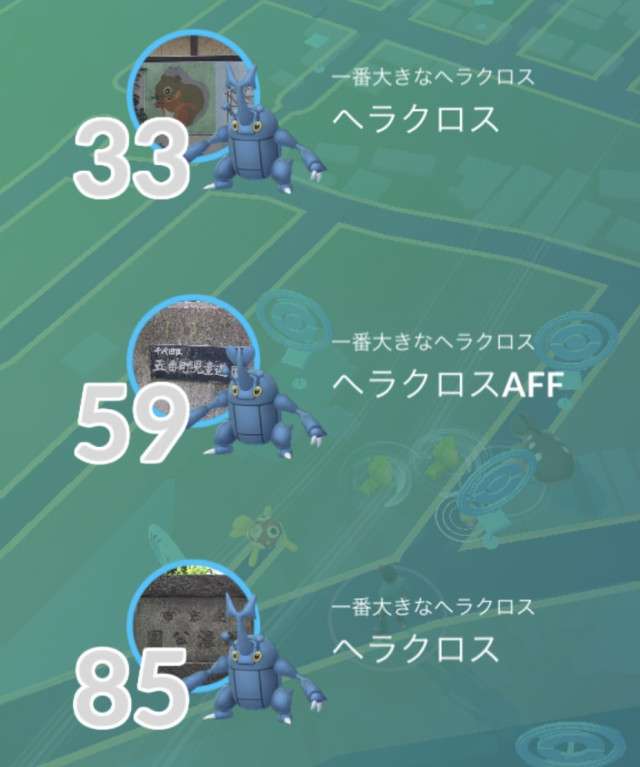Open the rank 85 ヘラクロス showcase entry
This screenshot has height=767, width=640.
(x=414, y=648)
